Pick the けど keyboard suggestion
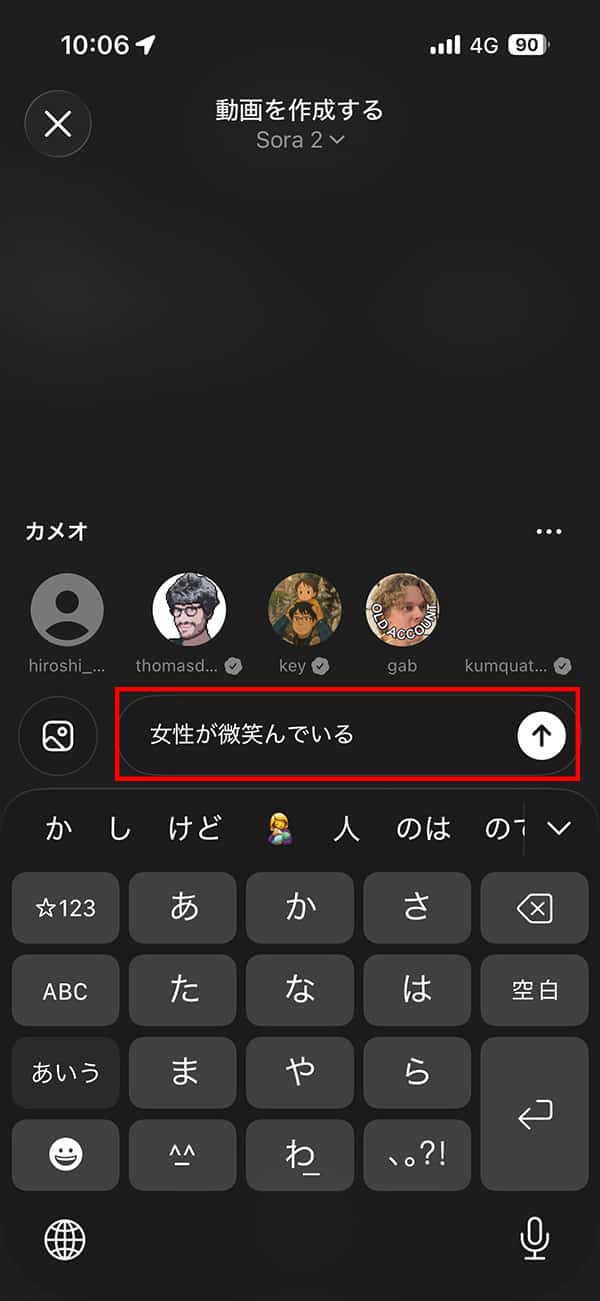This screenshot has width=600, height=1301. [x=195, y=828]
